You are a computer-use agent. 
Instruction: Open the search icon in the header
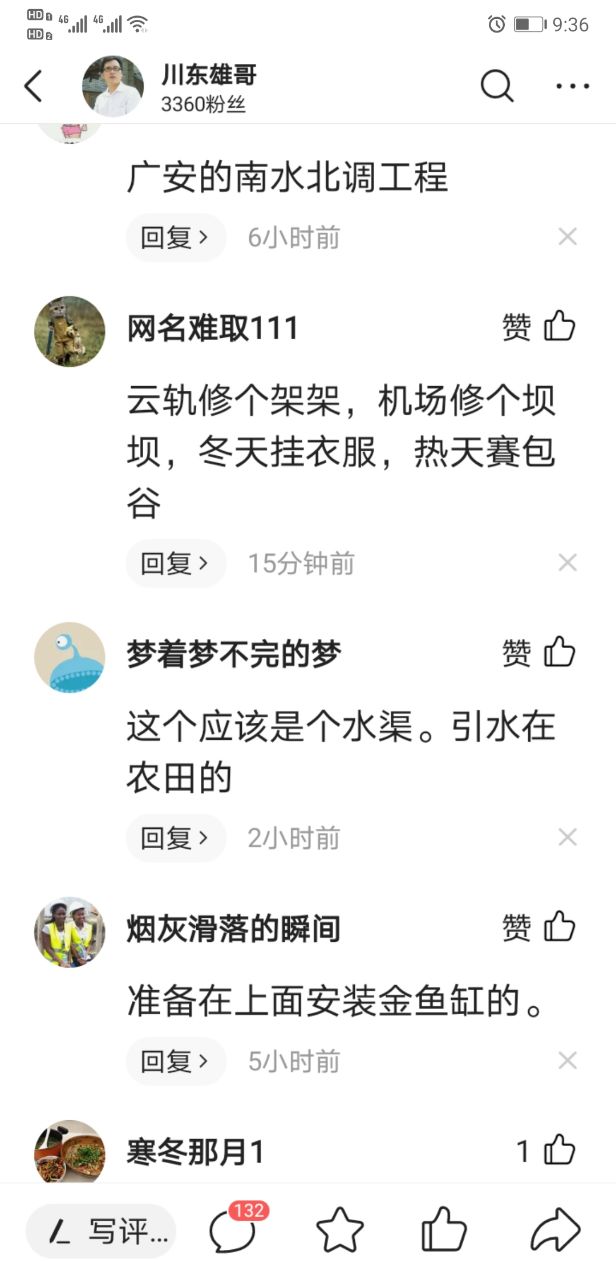(497, 86)
